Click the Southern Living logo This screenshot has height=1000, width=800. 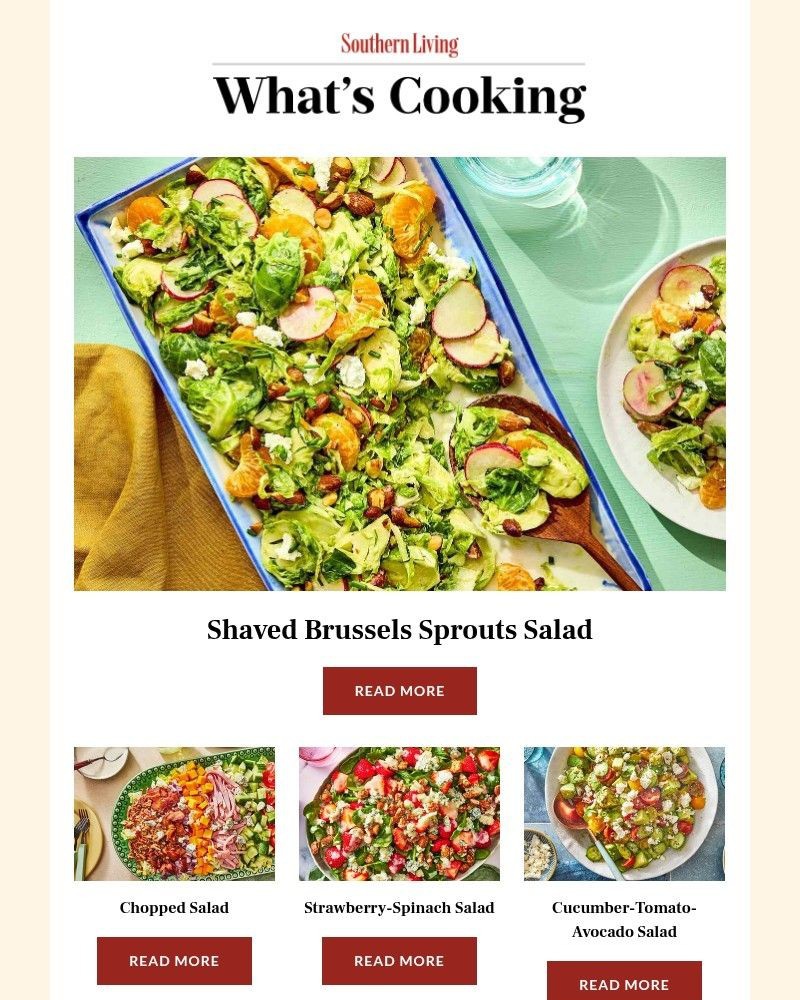point(400,44)
